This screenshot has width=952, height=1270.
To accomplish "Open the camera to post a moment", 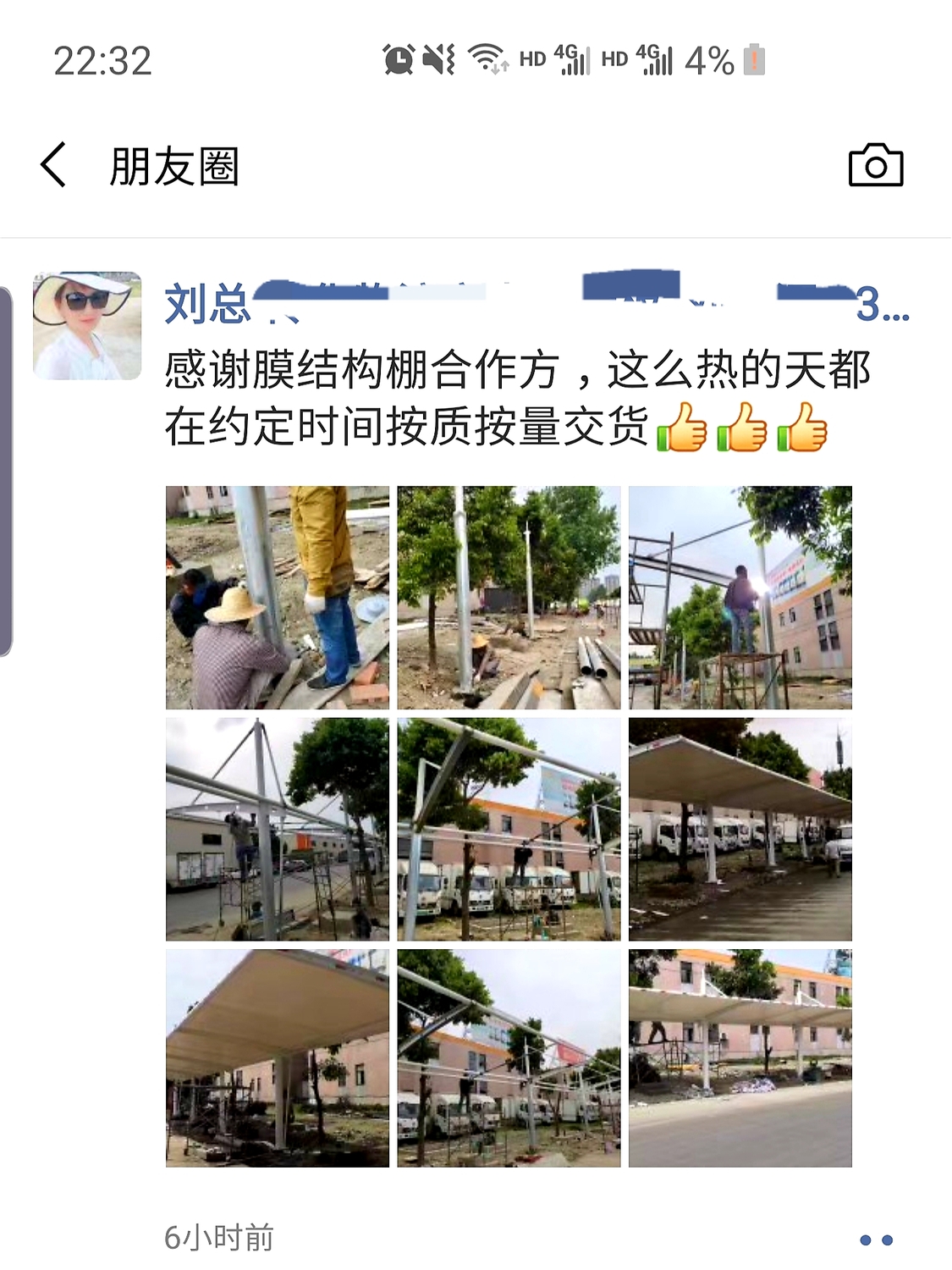I will coord(876,165).
